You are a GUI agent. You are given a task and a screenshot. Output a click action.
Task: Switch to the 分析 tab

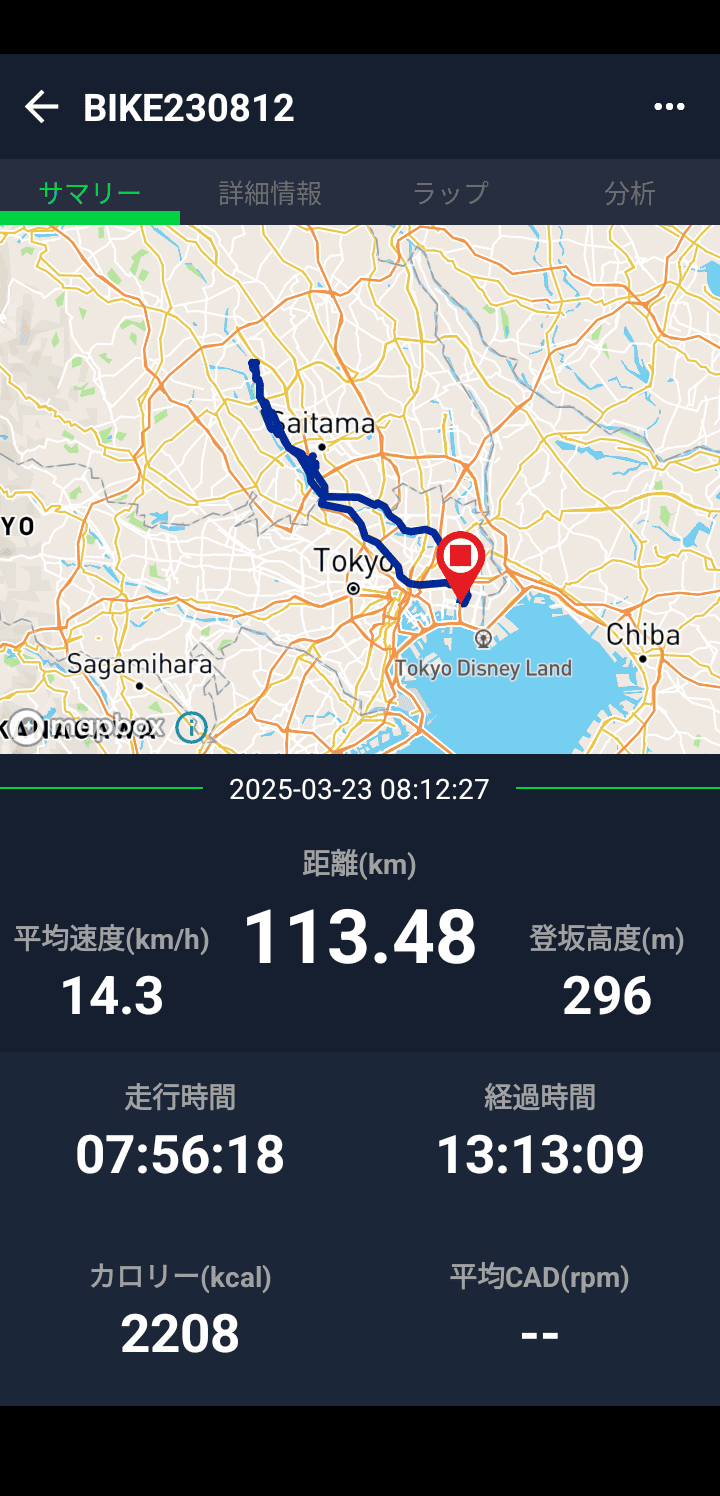pyautogui.click(x=630, y=192)
